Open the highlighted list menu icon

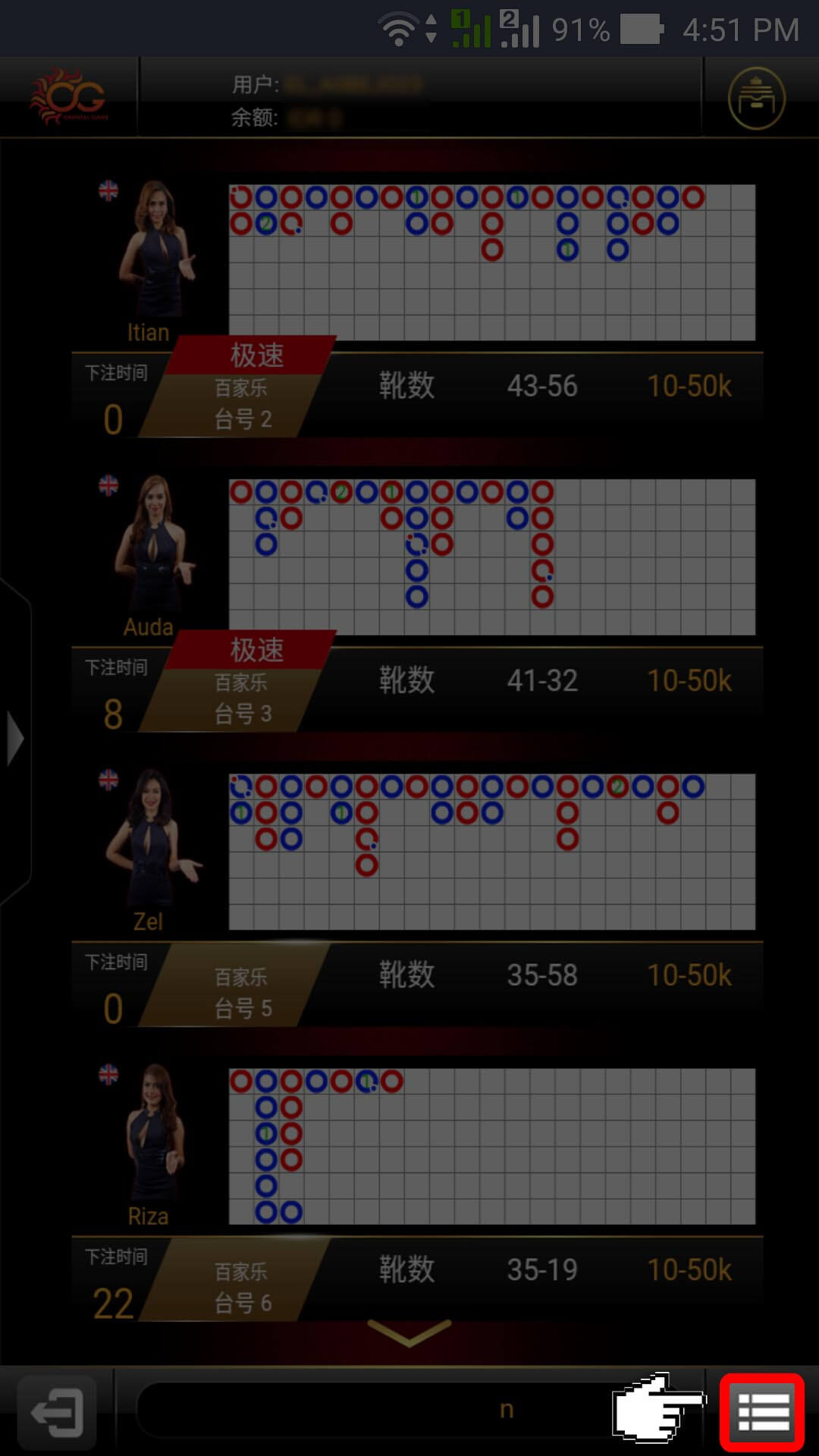click(762, 1412)
